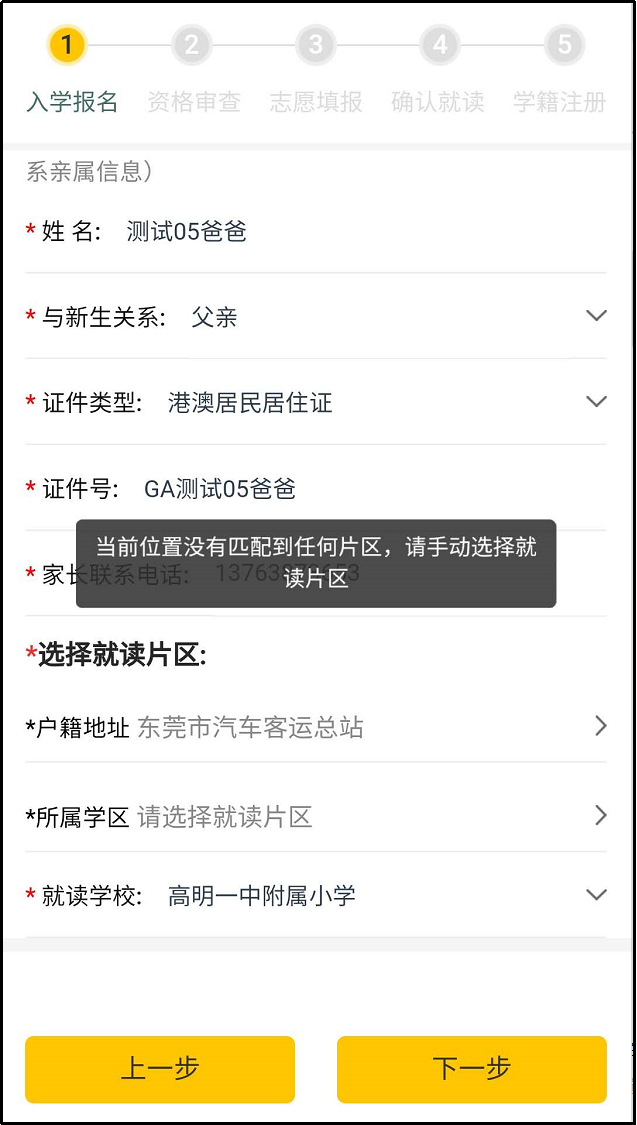This screenshot has height=1125, width=637.
Task: Edit the 家长联系电话 field
Action: pos(316,573)
